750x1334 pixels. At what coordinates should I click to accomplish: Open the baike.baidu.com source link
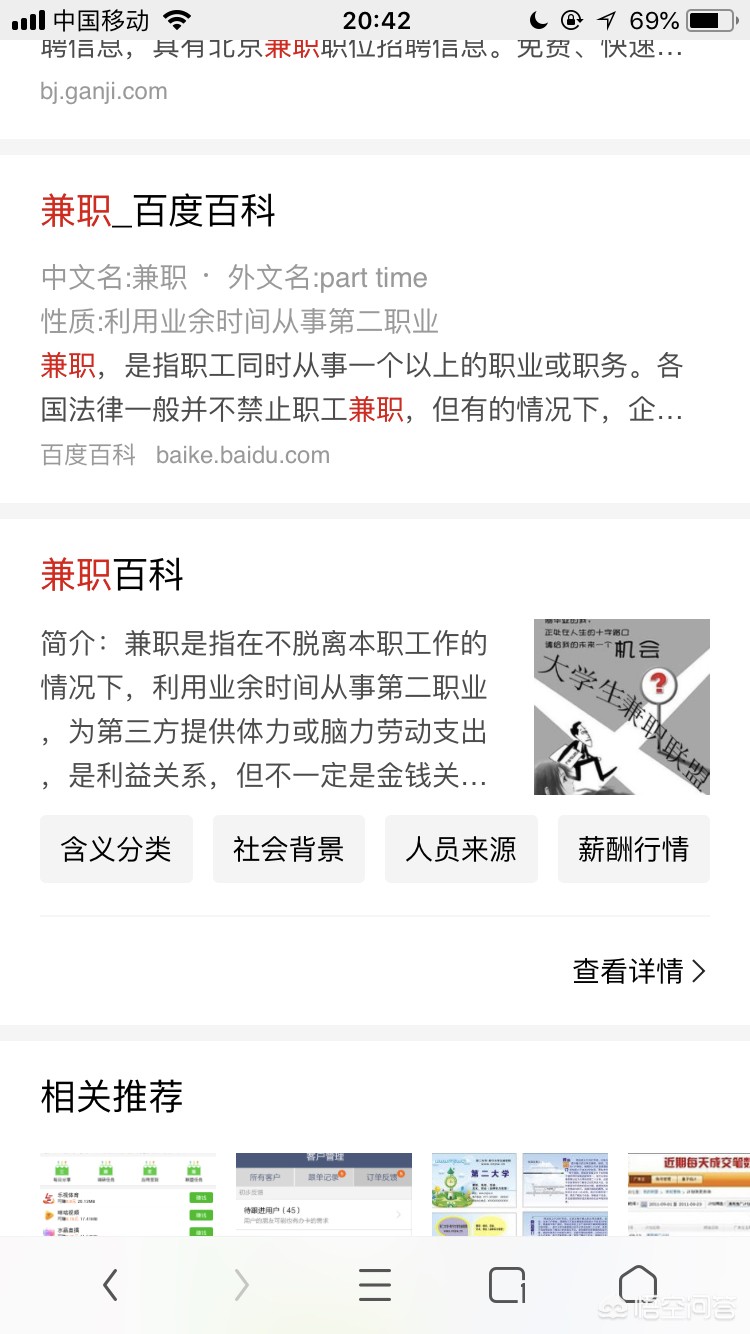click(243, 453)
